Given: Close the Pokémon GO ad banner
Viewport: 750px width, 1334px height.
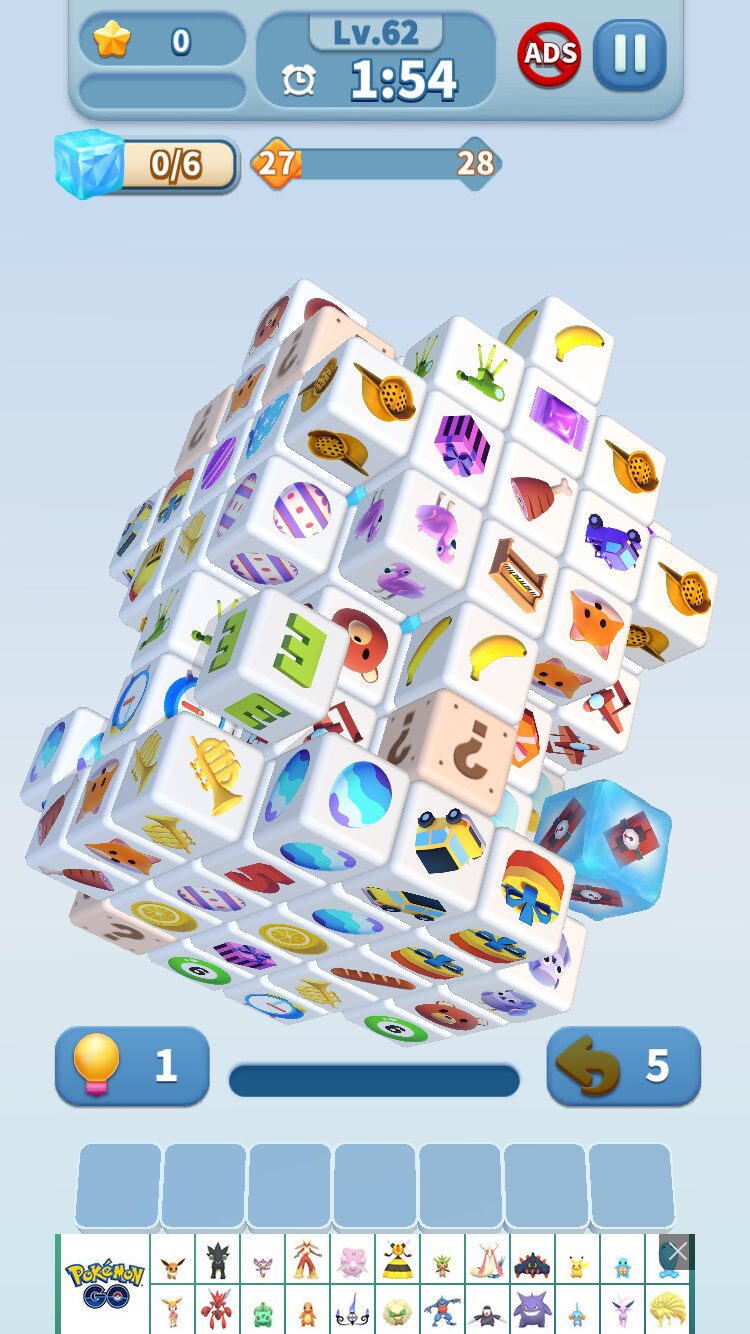Looking at the screenshot, I should (677, 1251).
